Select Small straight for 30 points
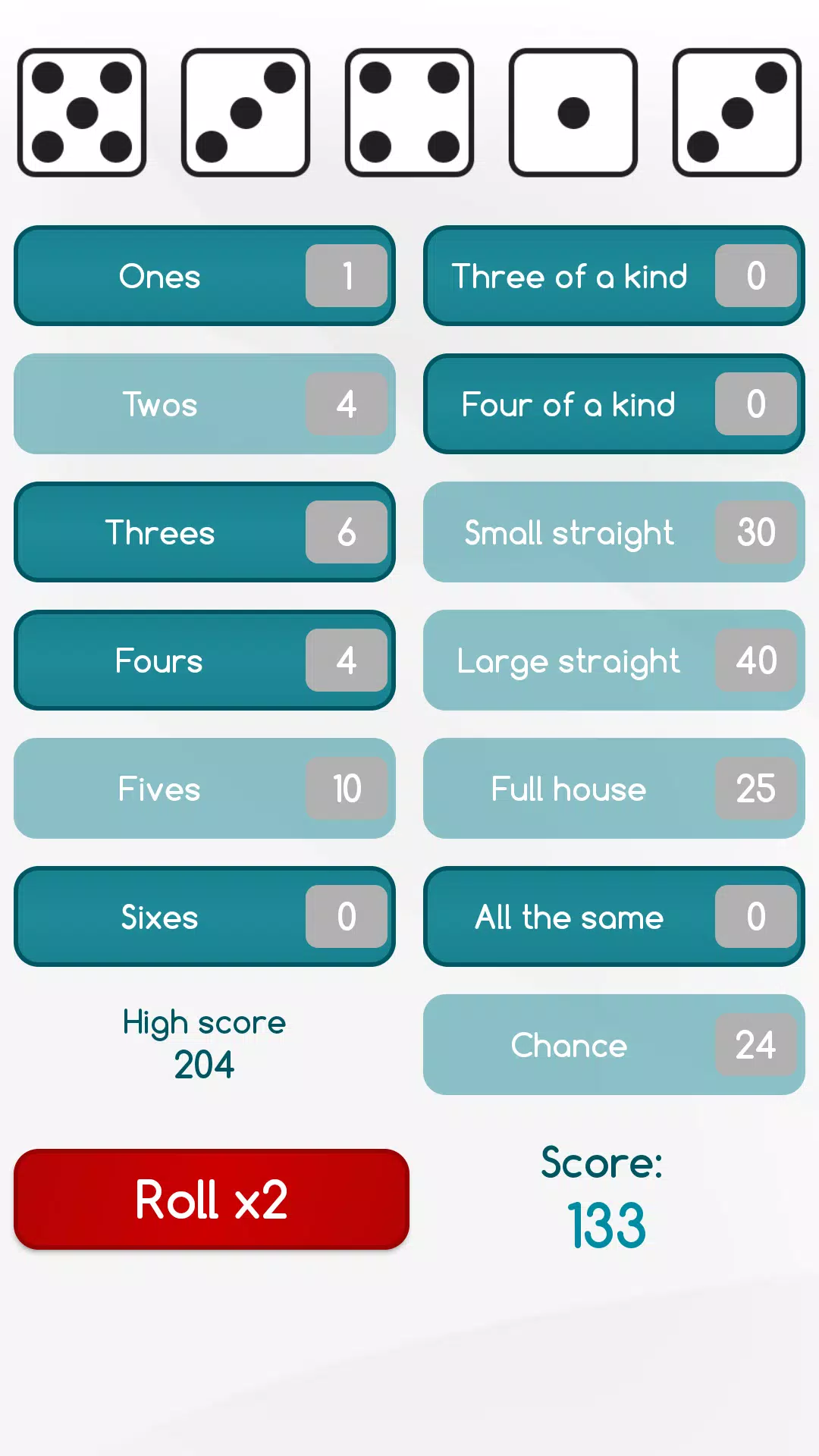This screenshot has height=1456, width=819. click(613, 532)
